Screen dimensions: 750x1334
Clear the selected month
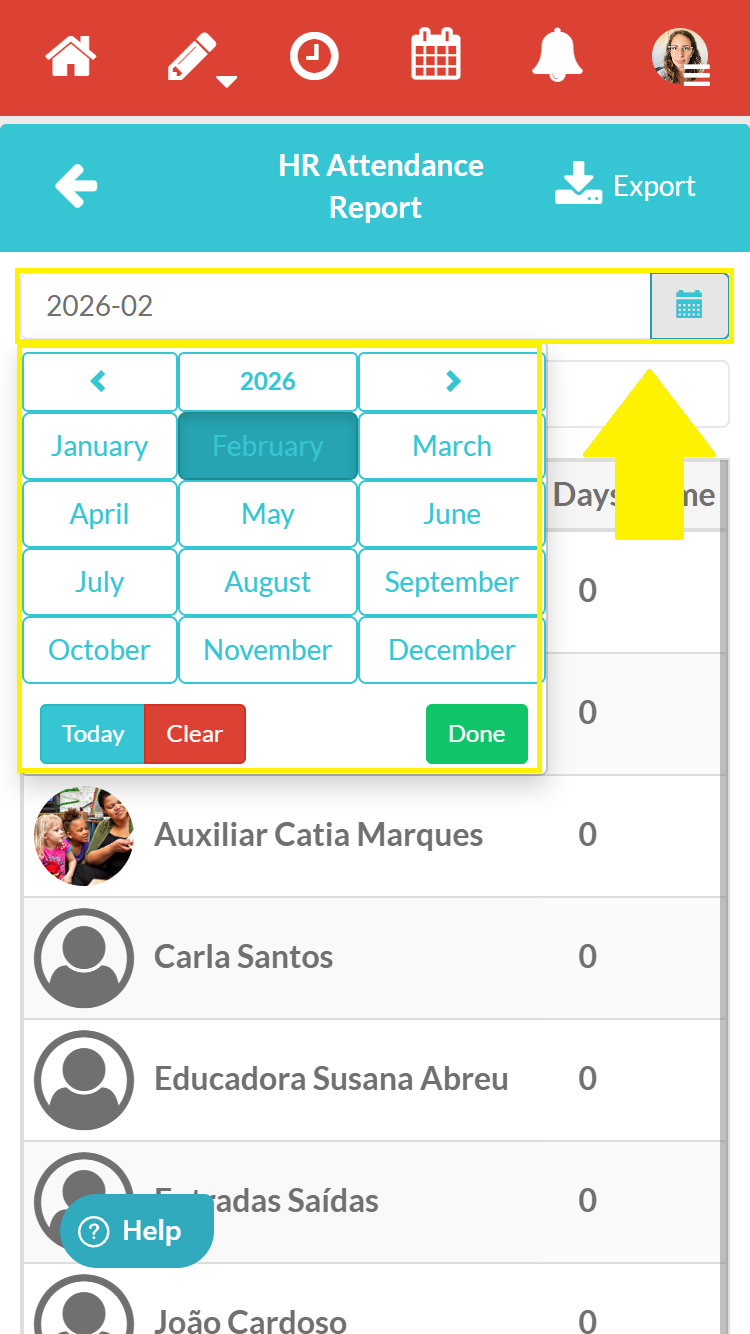pyautogui.click(x=195, y=734)
